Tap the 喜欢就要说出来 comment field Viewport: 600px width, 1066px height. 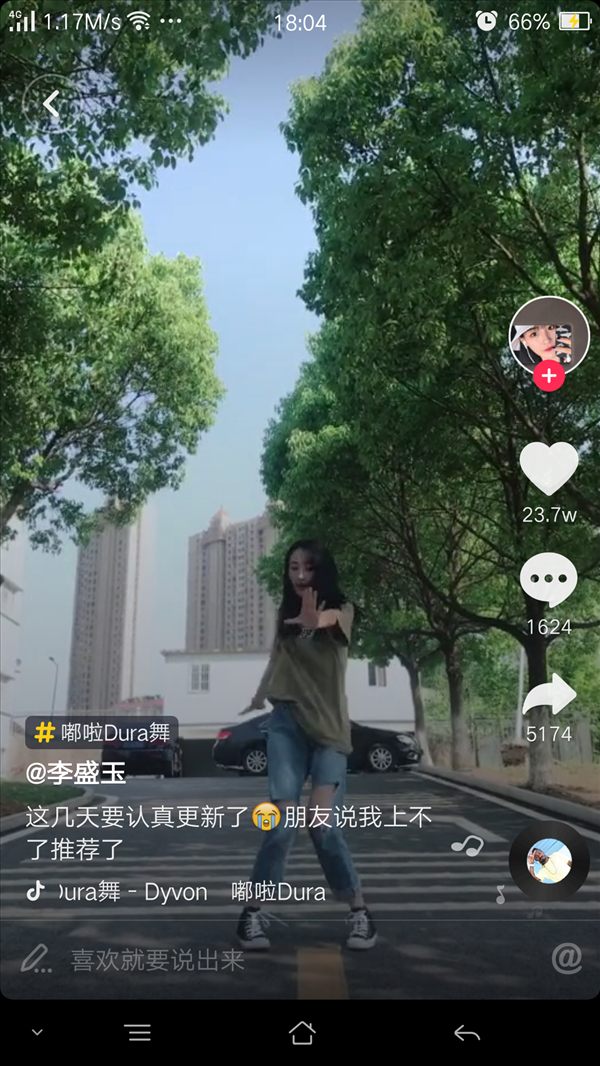coord(156,960)
